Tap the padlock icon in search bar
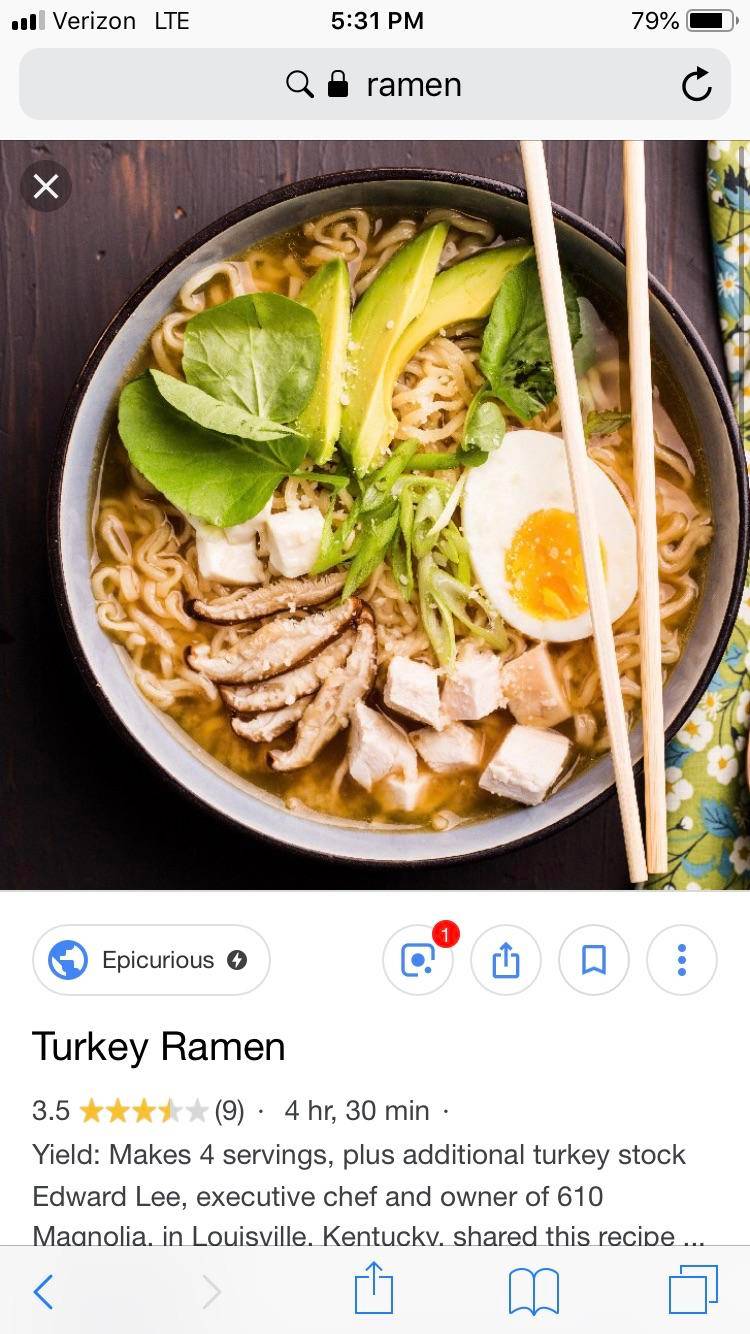 click(x=339, y=84)
